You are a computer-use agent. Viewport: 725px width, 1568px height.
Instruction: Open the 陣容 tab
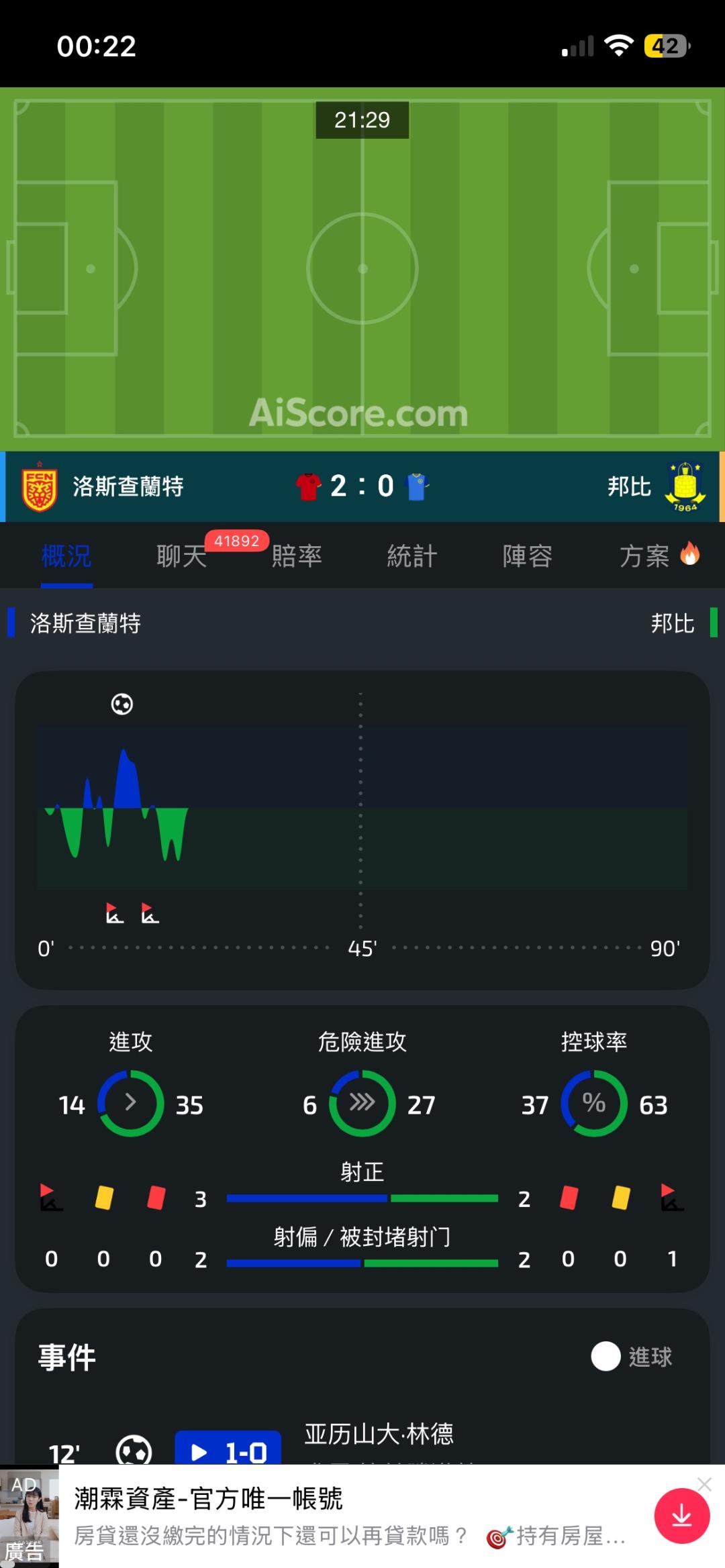point(528,556)
